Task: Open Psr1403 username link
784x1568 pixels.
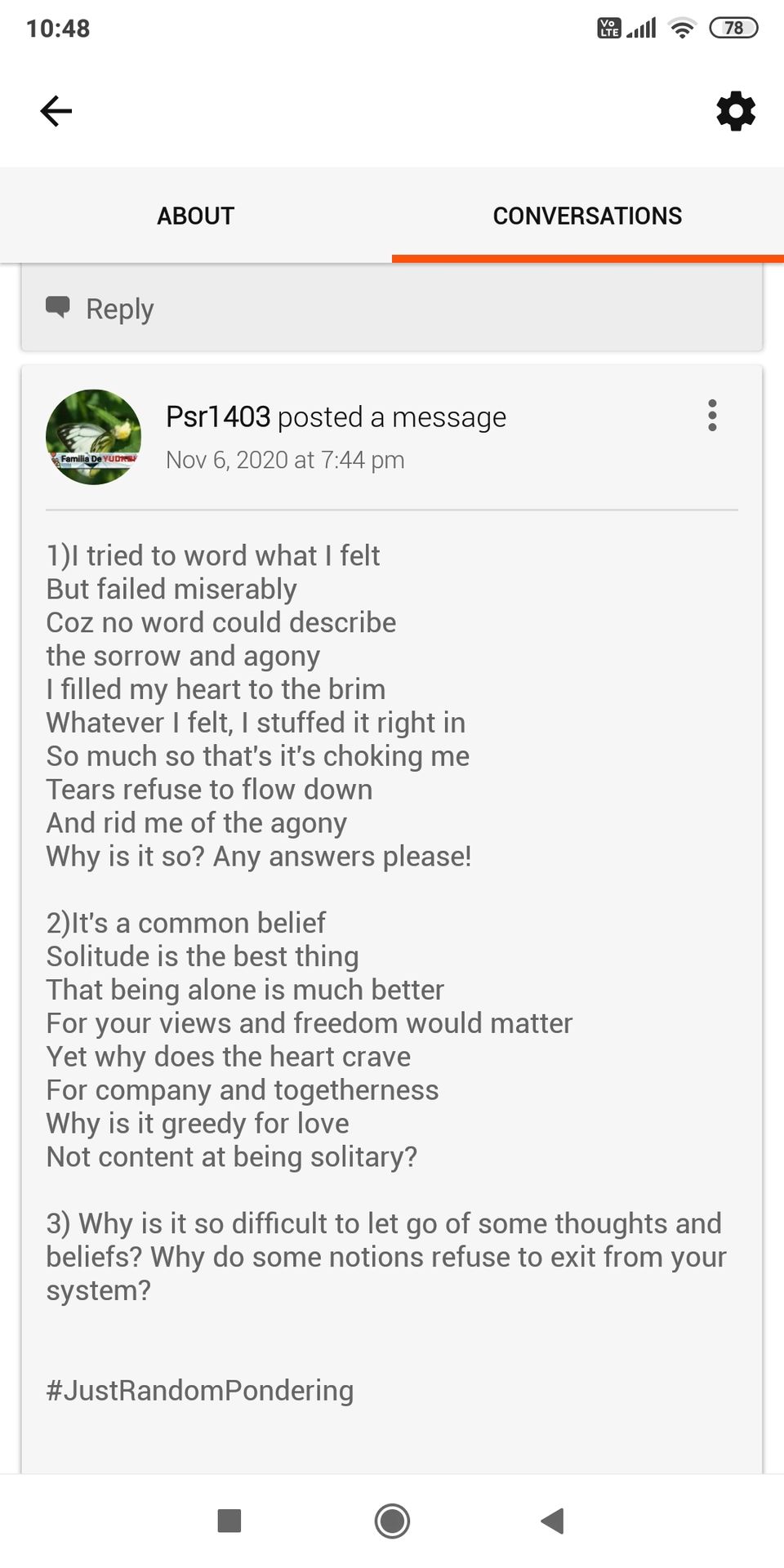Action: click(218, 416)
